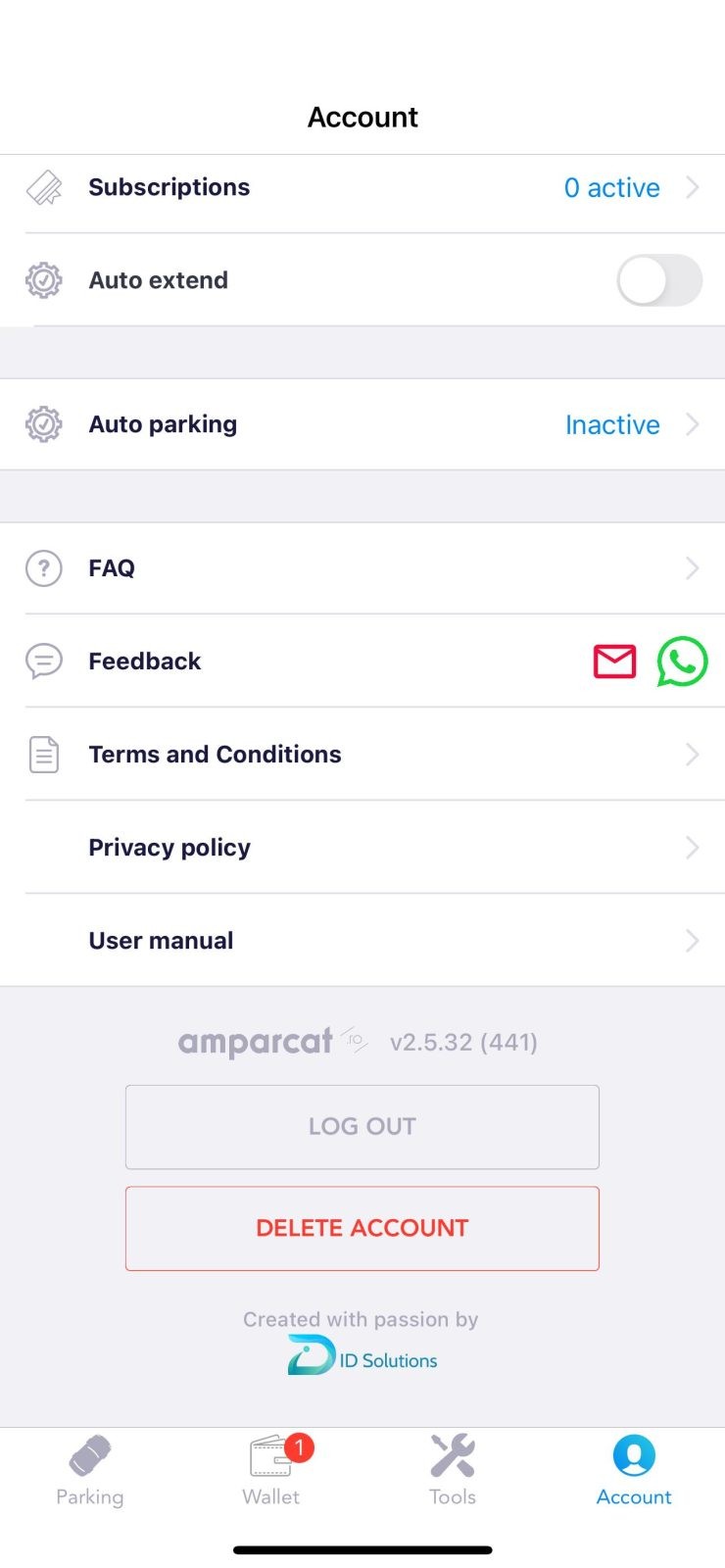Viewport: 725px width, 1568px height.
Task: Send feedback via the email icon
Action: click(614, 661)
